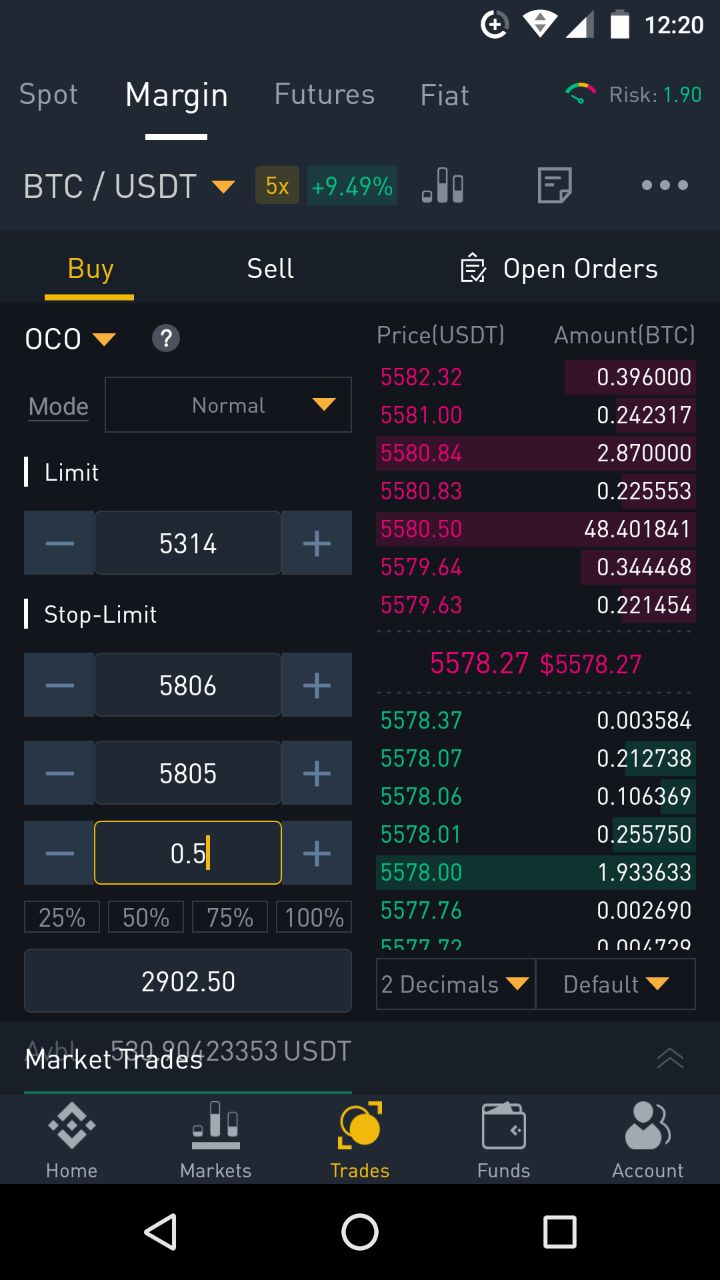Select the Sell tab
This screenshot has width=720, height=1280.
(x=270, y=269)
